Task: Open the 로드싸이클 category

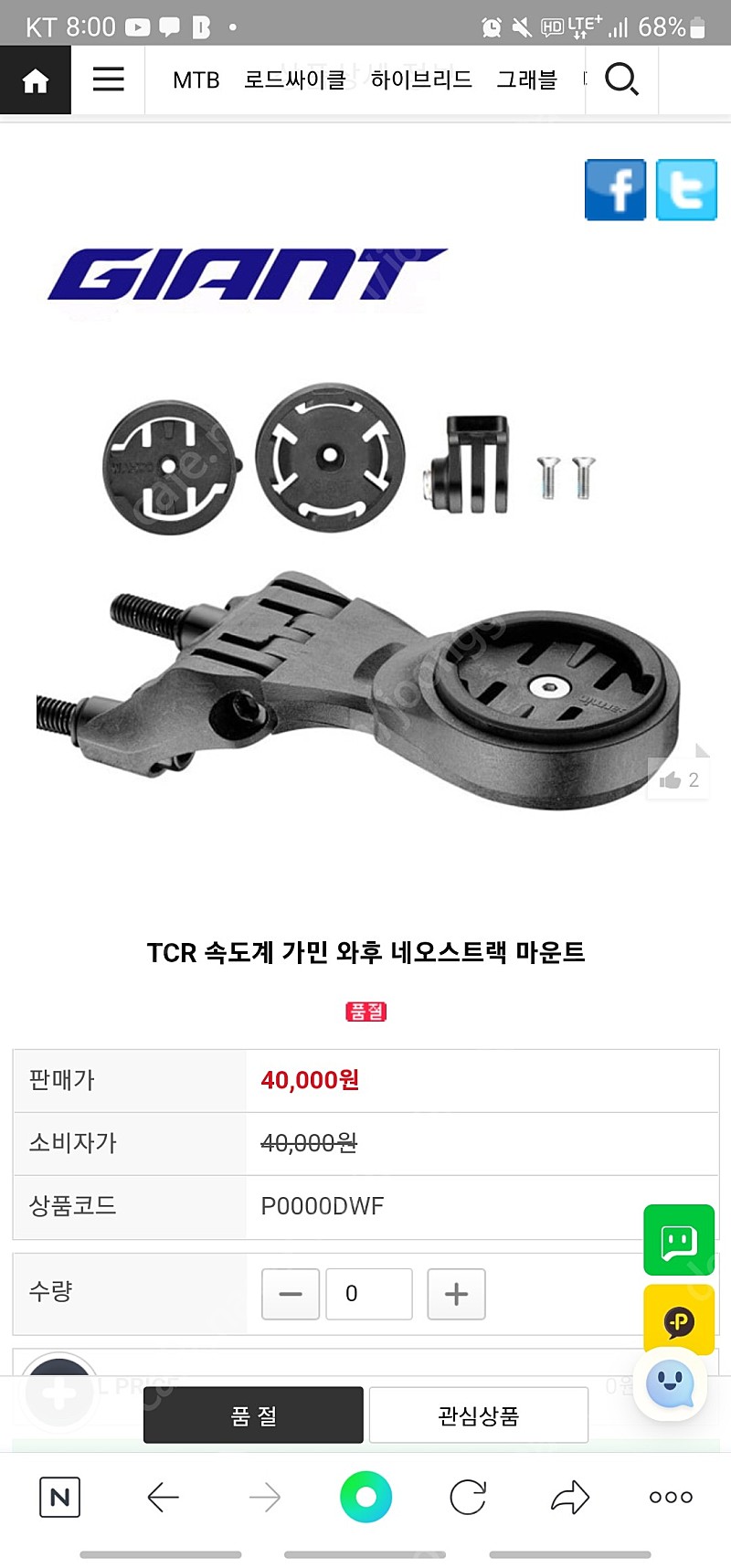Action: tap(294, 80)
